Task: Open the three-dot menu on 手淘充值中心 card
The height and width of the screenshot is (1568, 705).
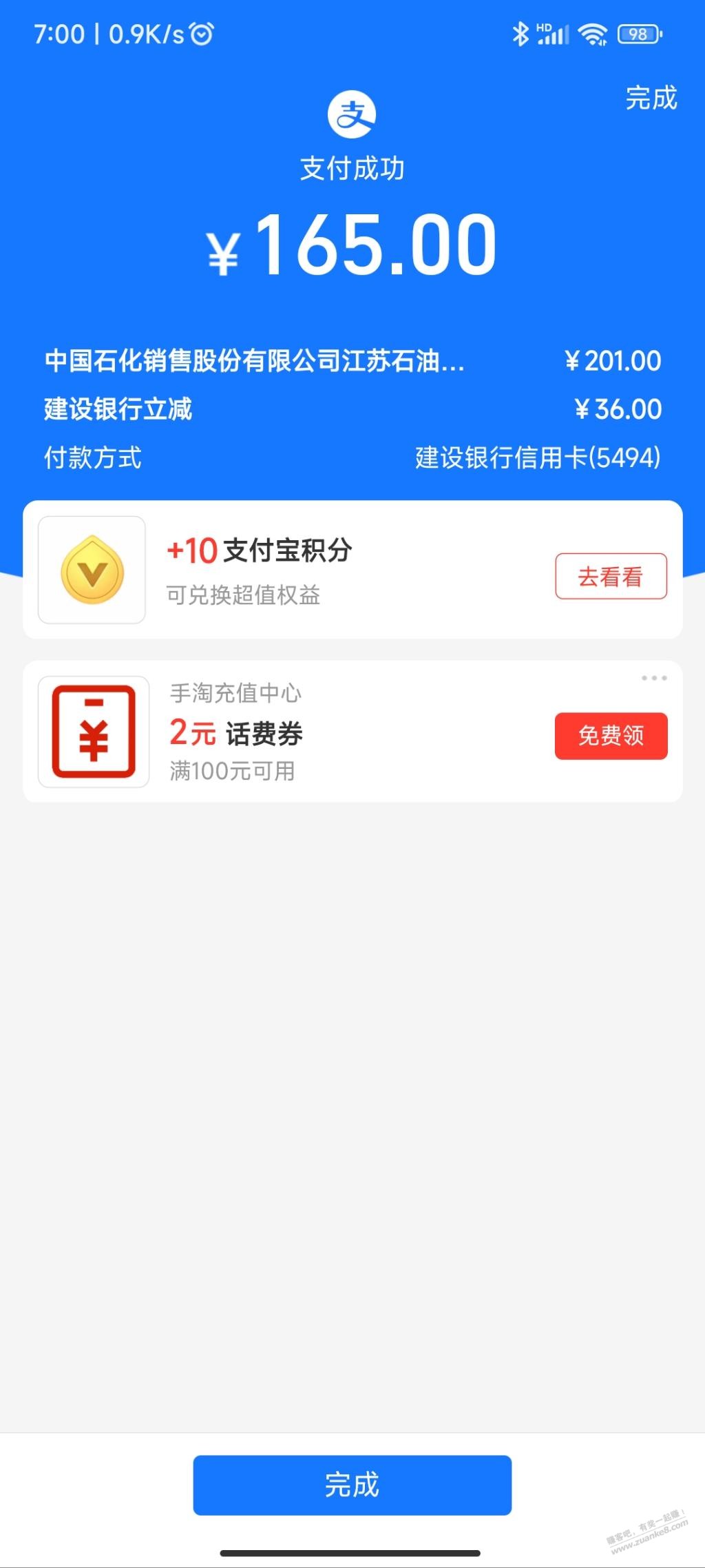Action: point(653,678)
